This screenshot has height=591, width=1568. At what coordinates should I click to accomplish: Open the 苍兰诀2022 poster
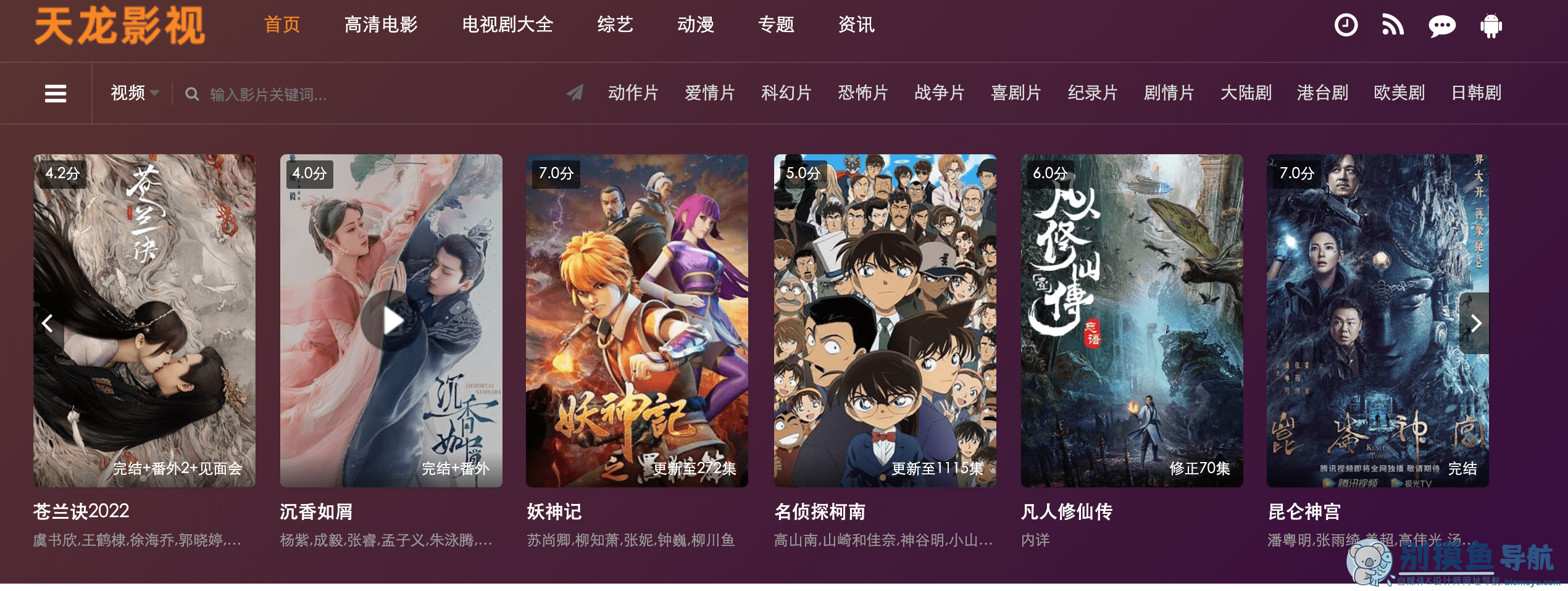(144, 320)
